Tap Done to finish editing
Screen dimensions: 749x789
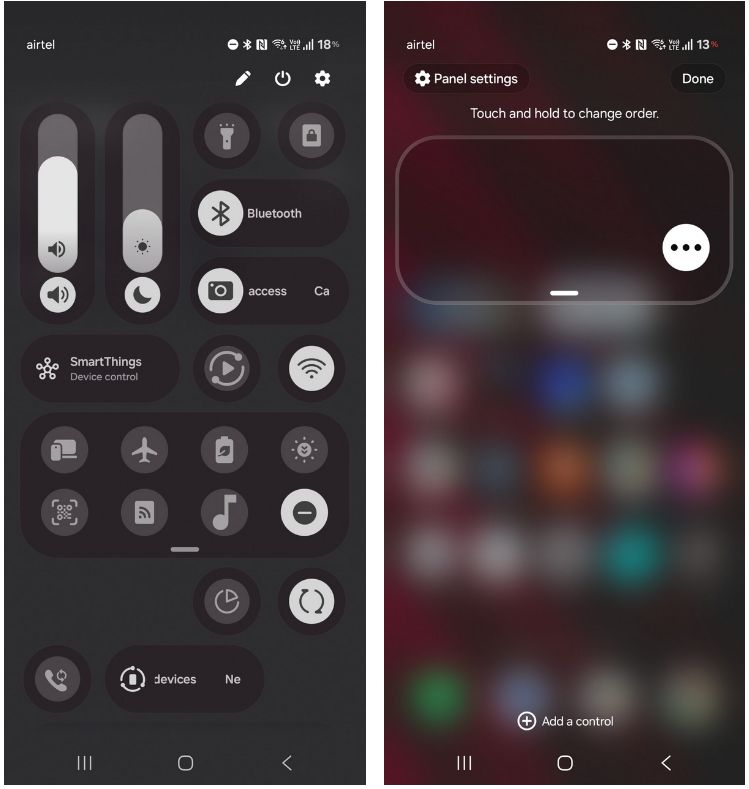697,79
